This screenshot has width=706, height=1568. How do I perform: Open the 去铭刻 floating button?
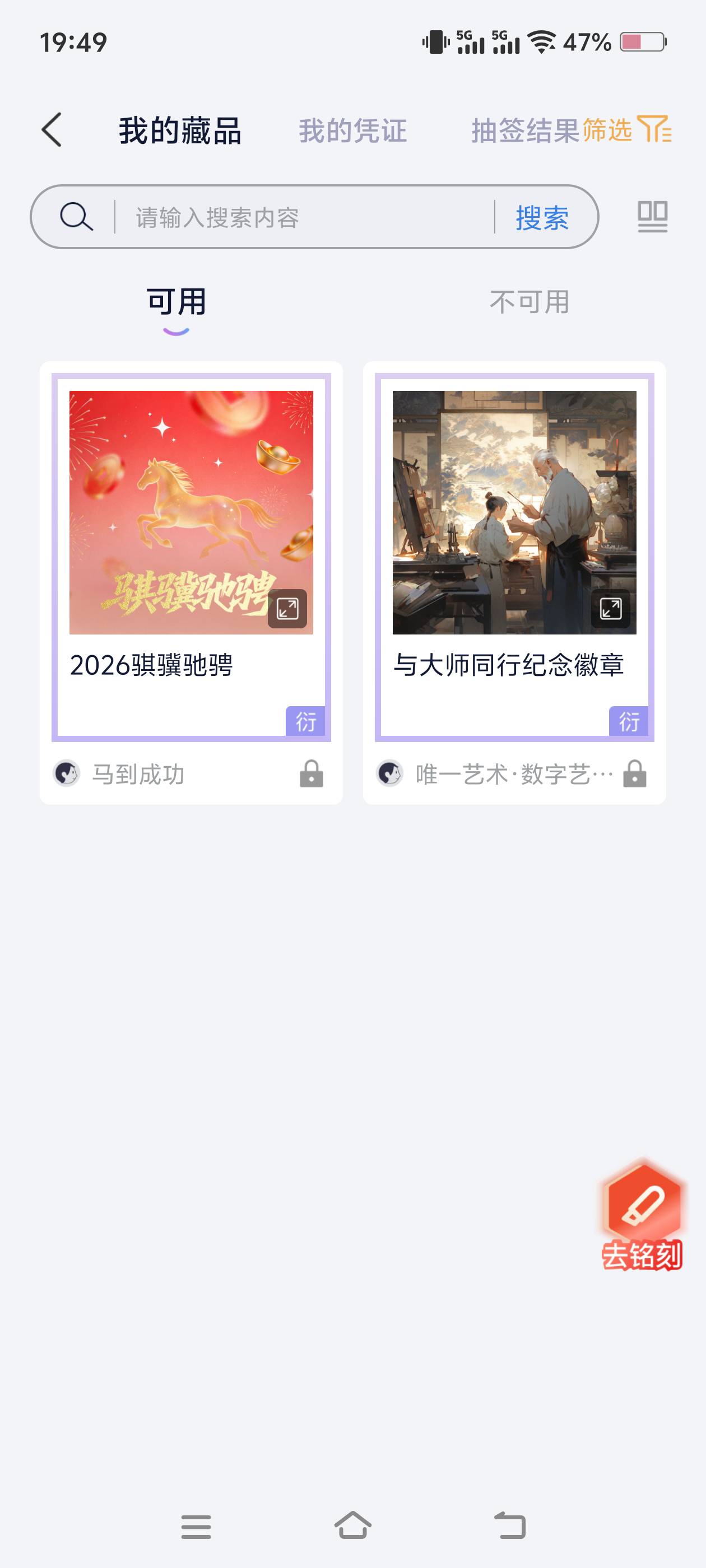642,1217
